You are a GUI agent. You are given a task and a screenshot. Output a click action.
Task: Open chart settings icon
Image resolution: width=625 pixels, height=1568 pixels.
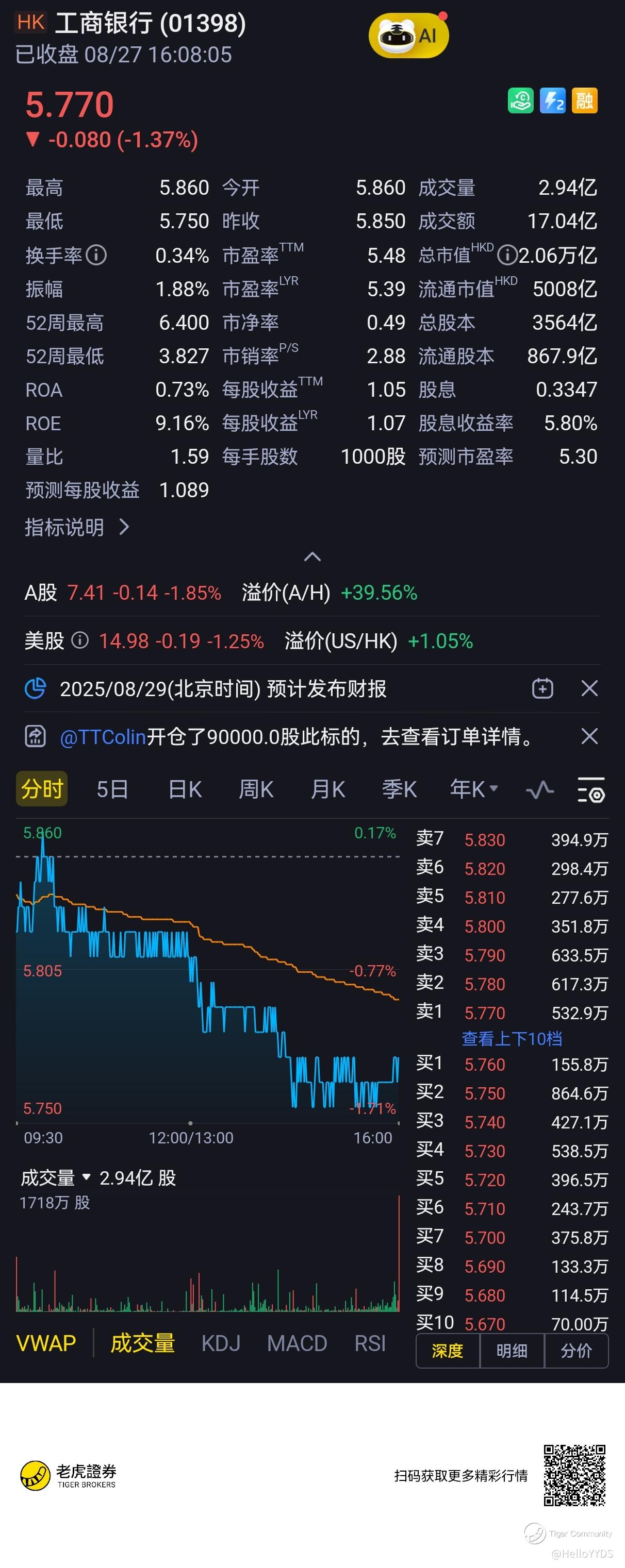pos(590,789)
